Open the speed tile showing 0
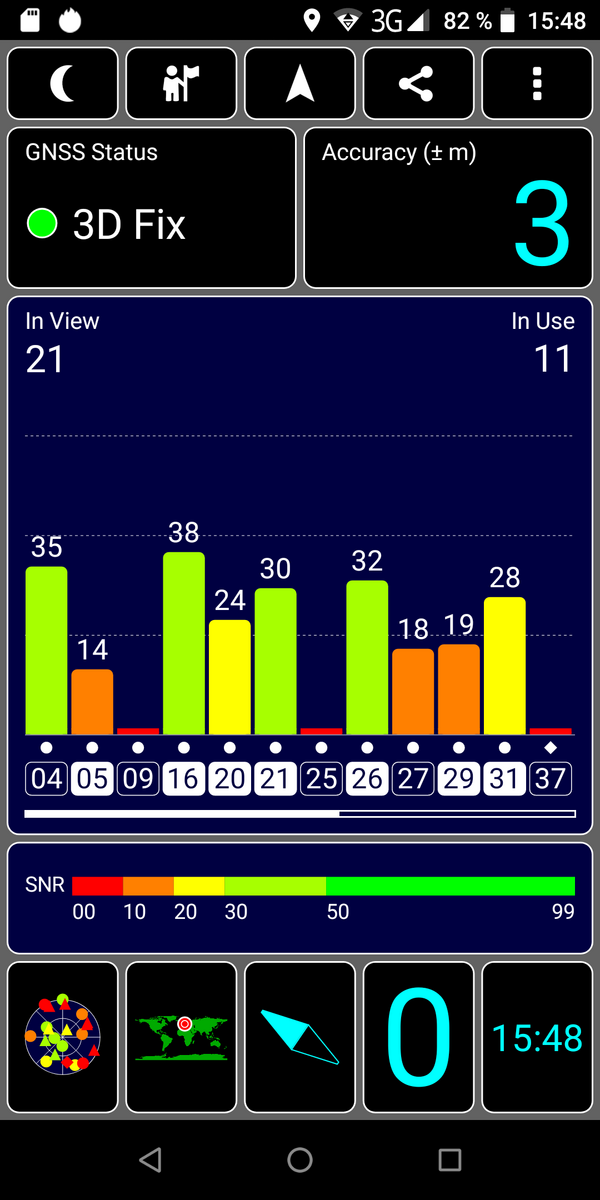The image size is (600, 1200). [418, 1037]
